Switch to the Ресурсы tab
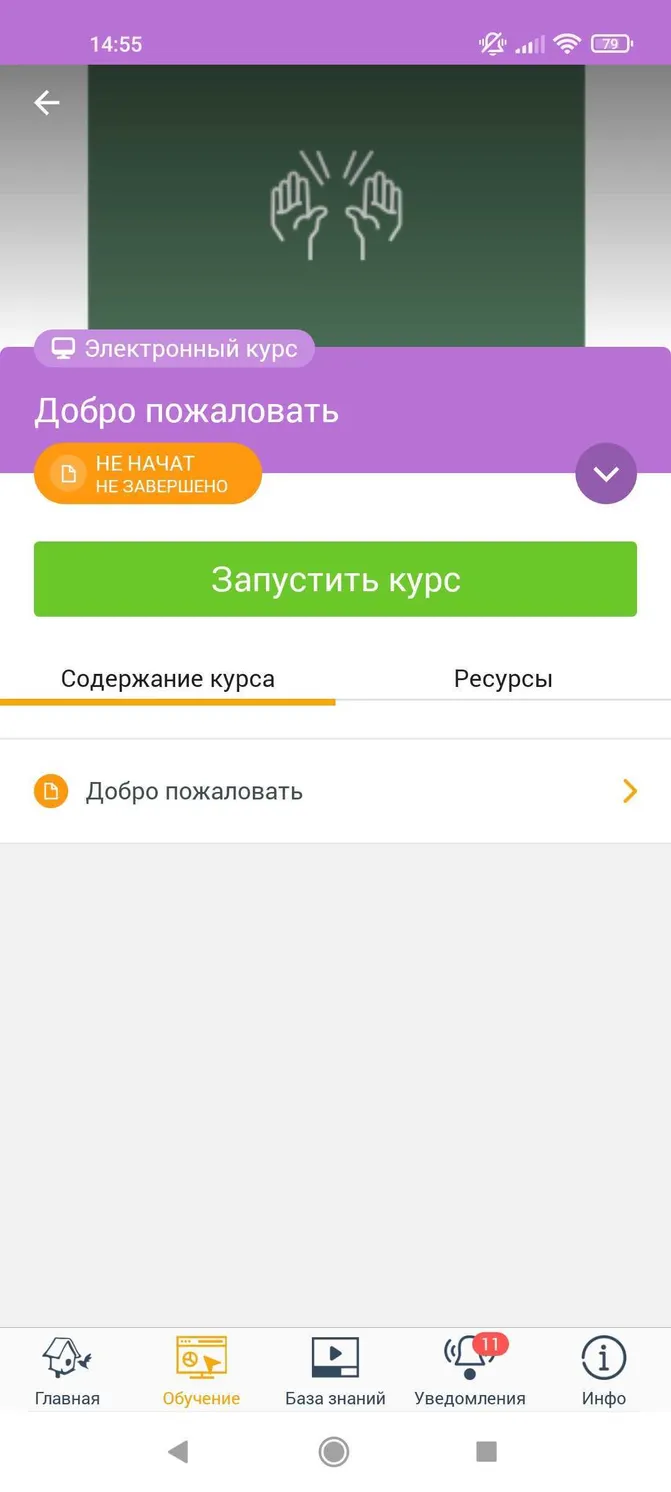671x1492 pixels. tap(503, 679)
